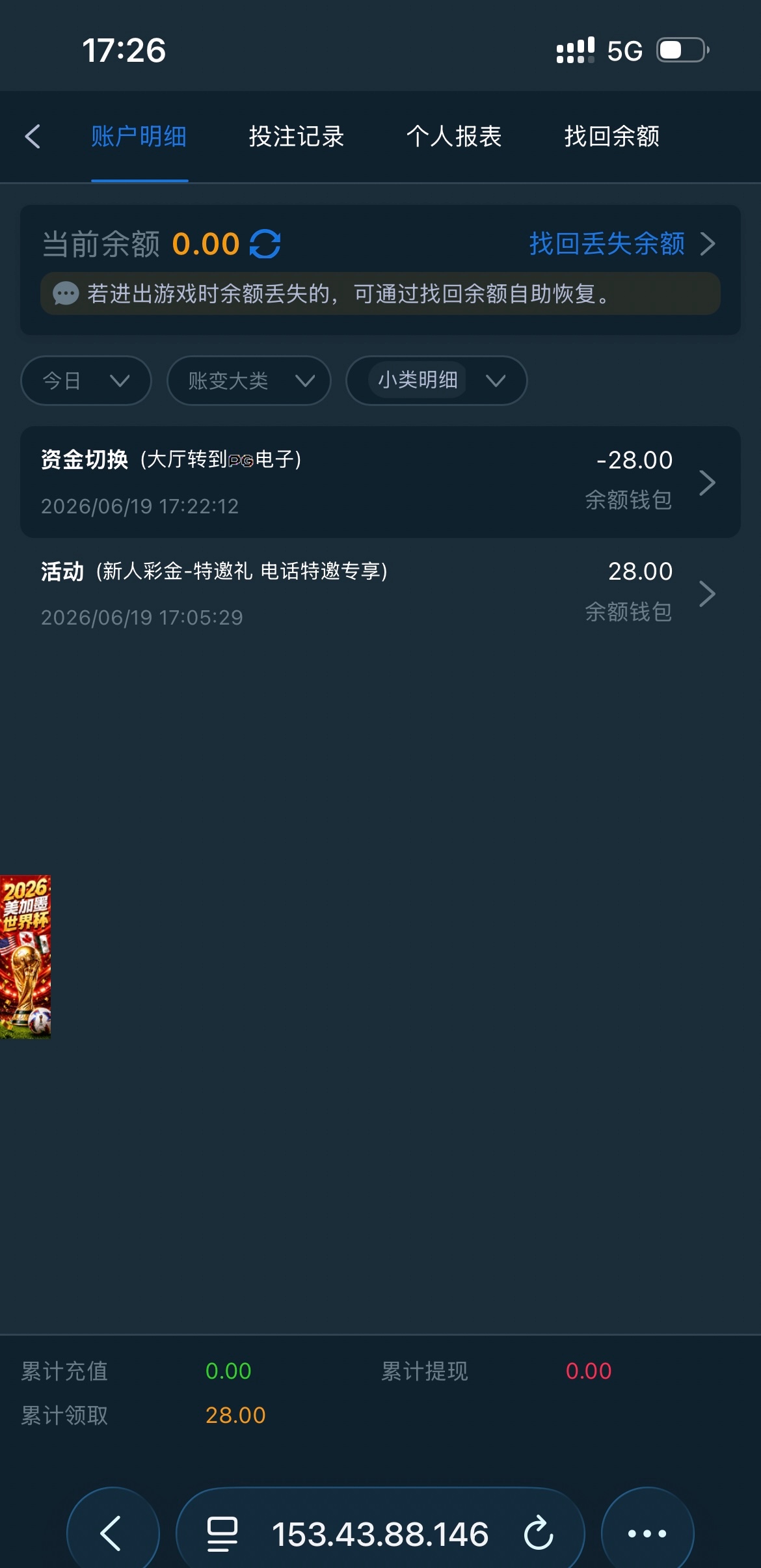This screenshot has height=1568, width=761.
Task: Expand the 小类明细 filter
Action: pos(436,381)
